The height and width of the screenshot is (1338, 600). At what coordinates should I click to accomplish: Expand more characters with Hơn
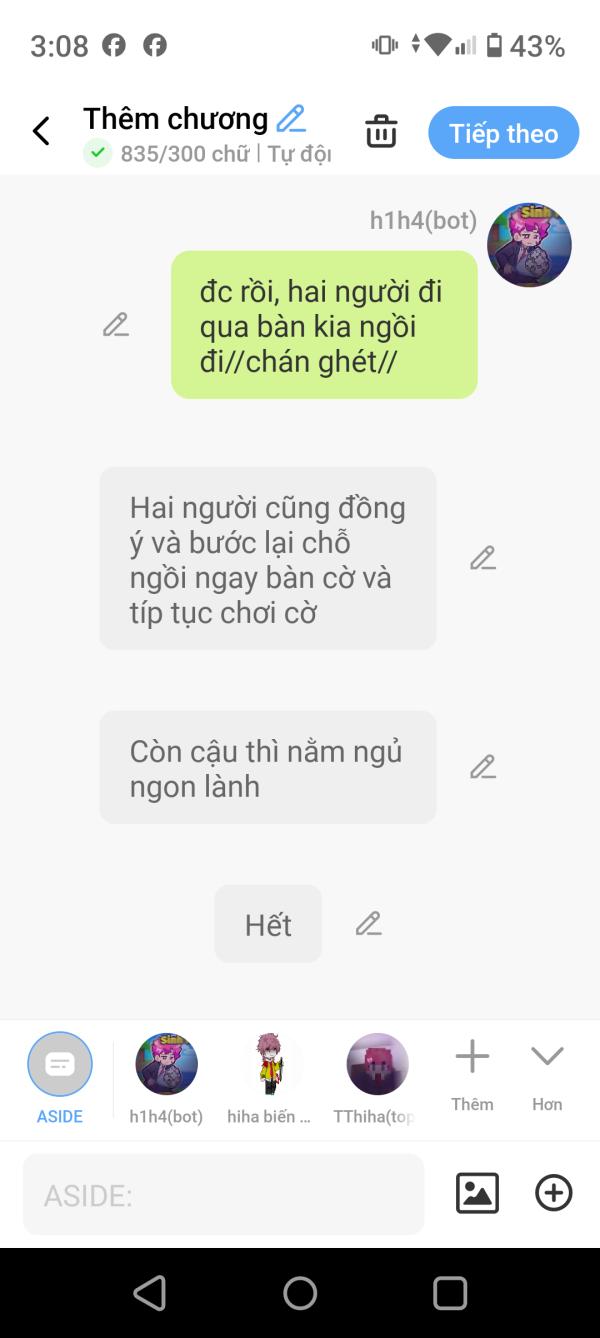coord(547,1075)
